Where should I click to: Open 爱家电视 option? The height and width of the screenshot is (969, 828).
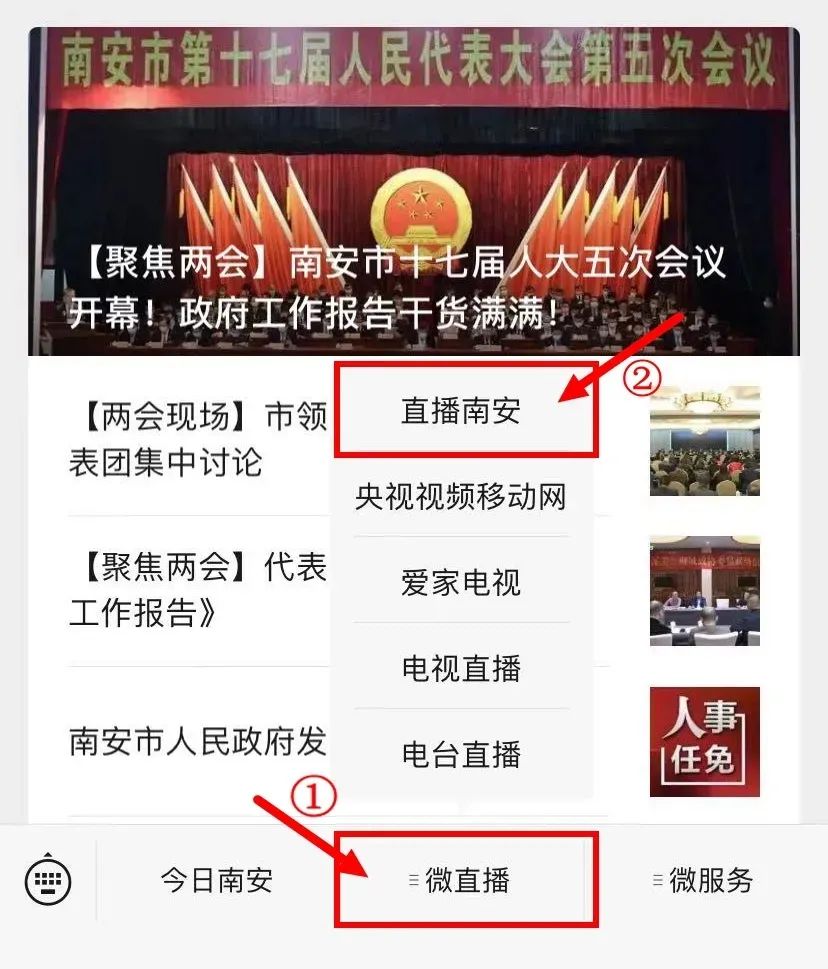click(461, 582)
